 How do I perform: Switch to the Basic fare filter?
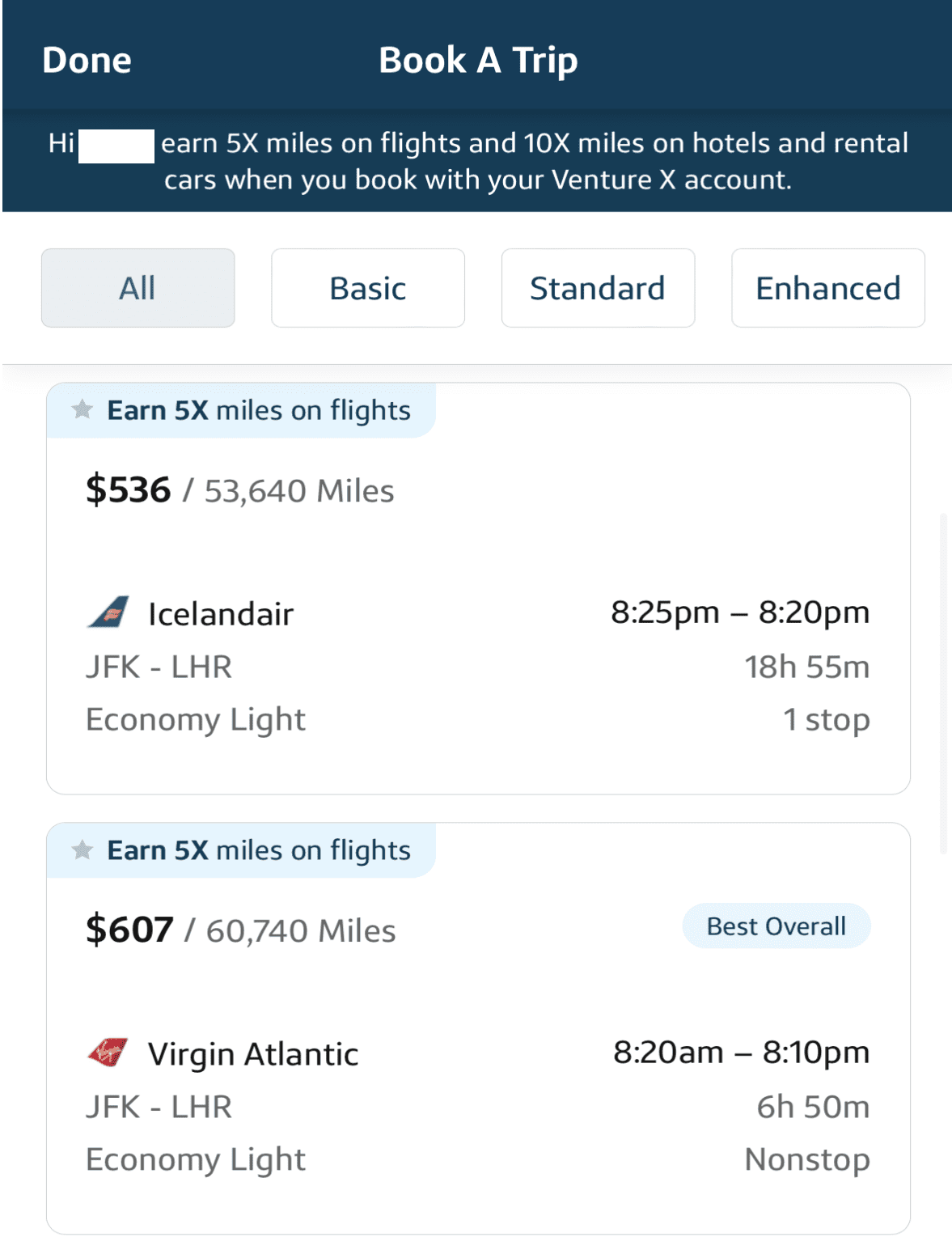point(367,288)
